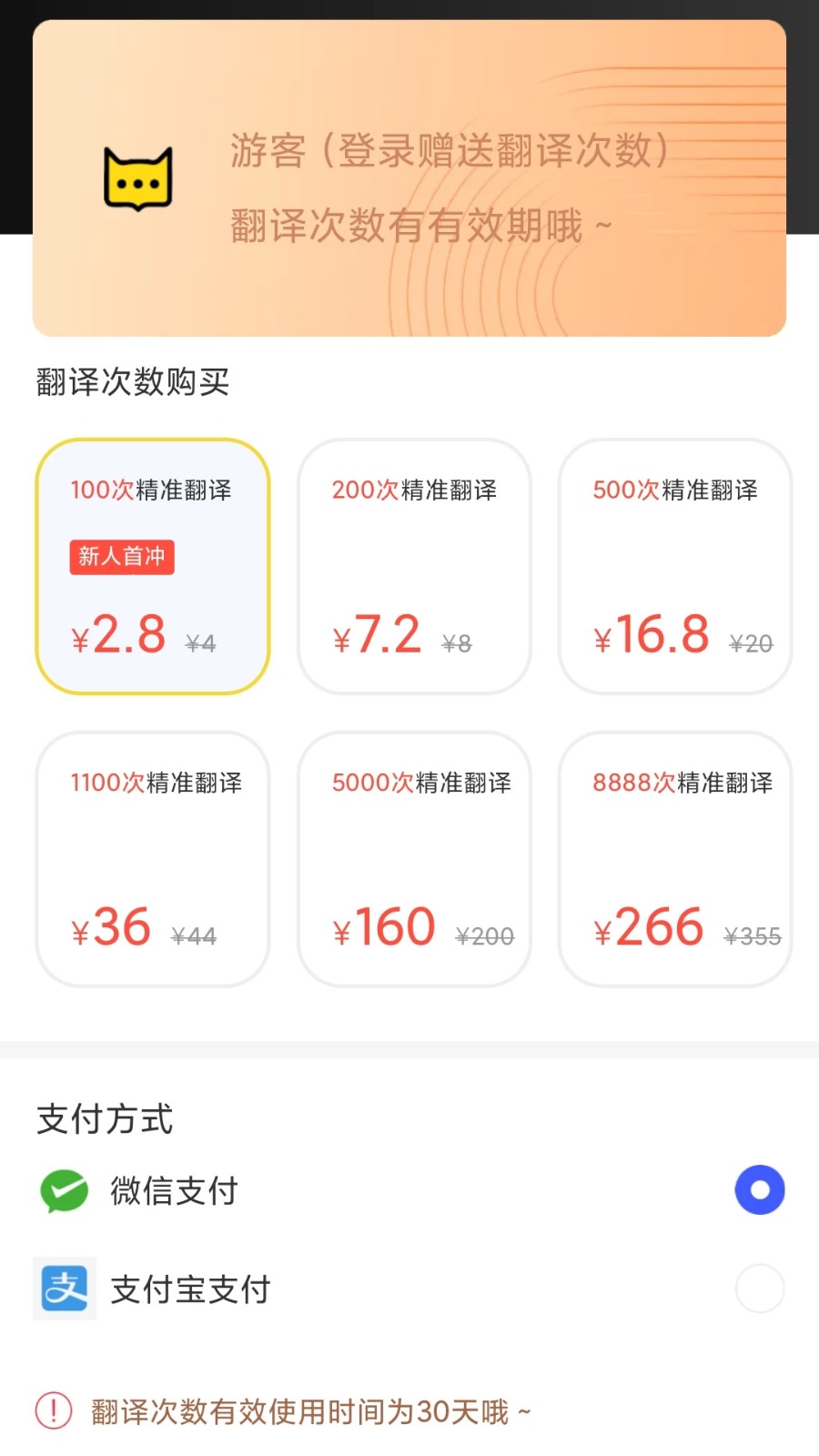Choose the 5000次精准翻译 option

[x=413, y=857]
